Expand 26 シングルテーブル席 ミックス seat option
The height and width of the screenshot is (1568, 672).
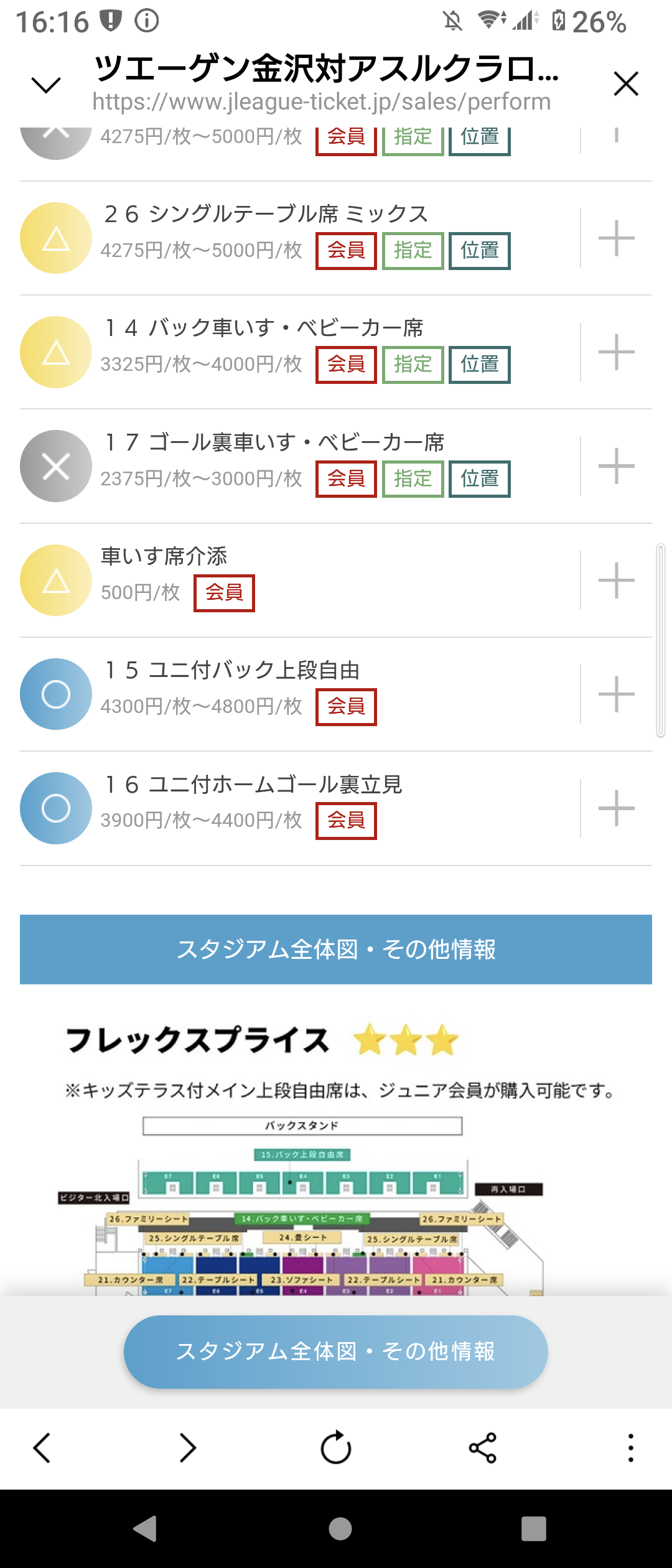[616, 238]
